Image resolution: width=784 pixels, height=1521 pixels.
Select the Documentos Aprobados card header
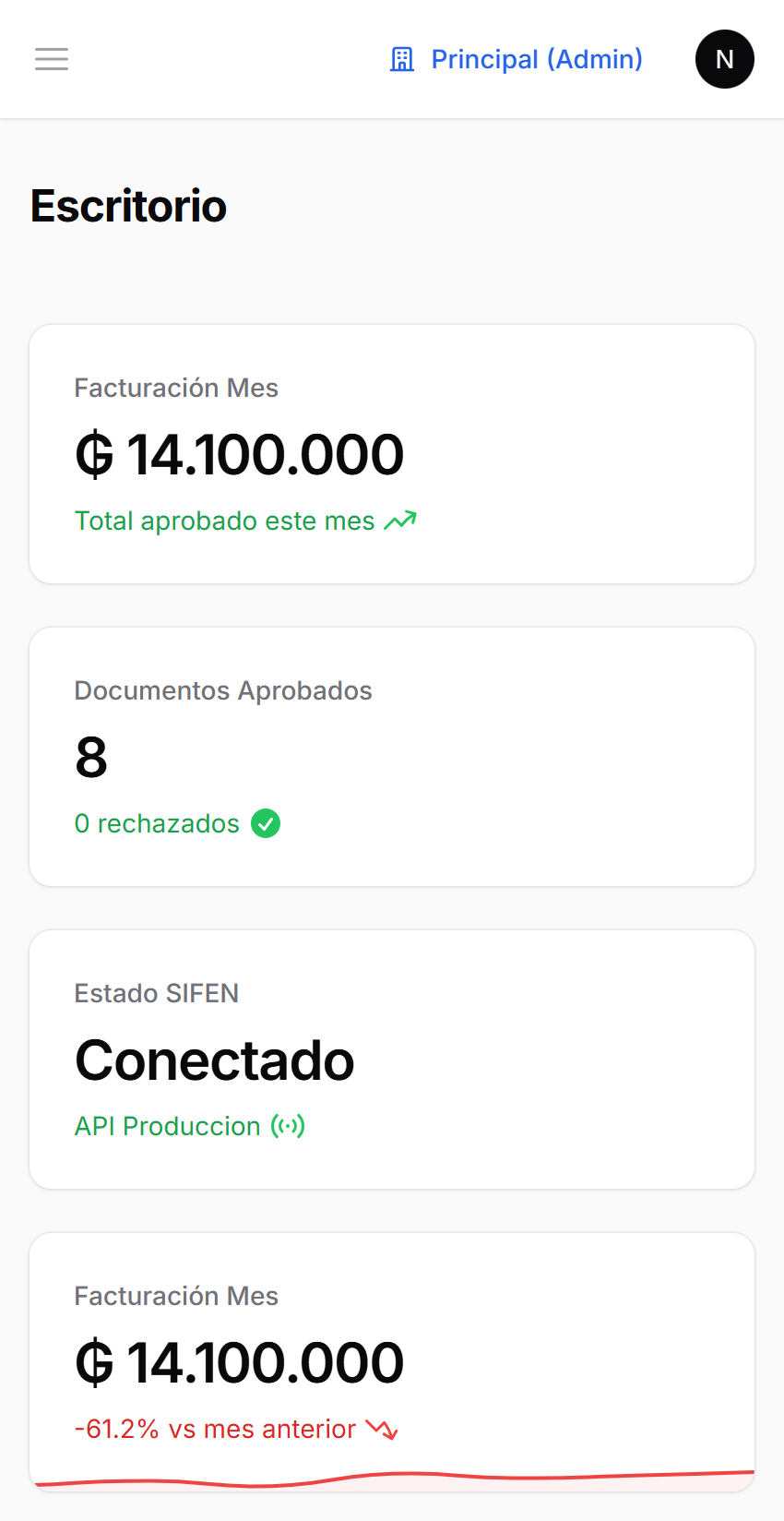(x=223, y=690)
